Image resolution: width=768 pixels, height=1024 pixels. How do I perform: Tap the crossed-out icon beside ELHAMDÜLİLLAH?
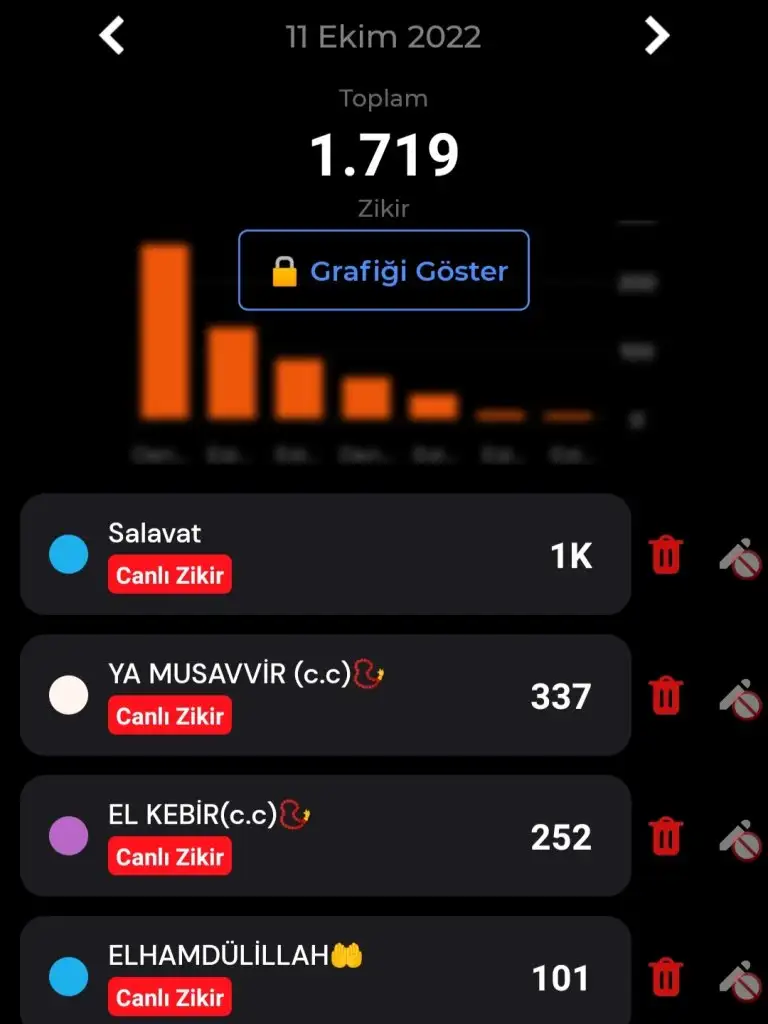coord(741,980)
